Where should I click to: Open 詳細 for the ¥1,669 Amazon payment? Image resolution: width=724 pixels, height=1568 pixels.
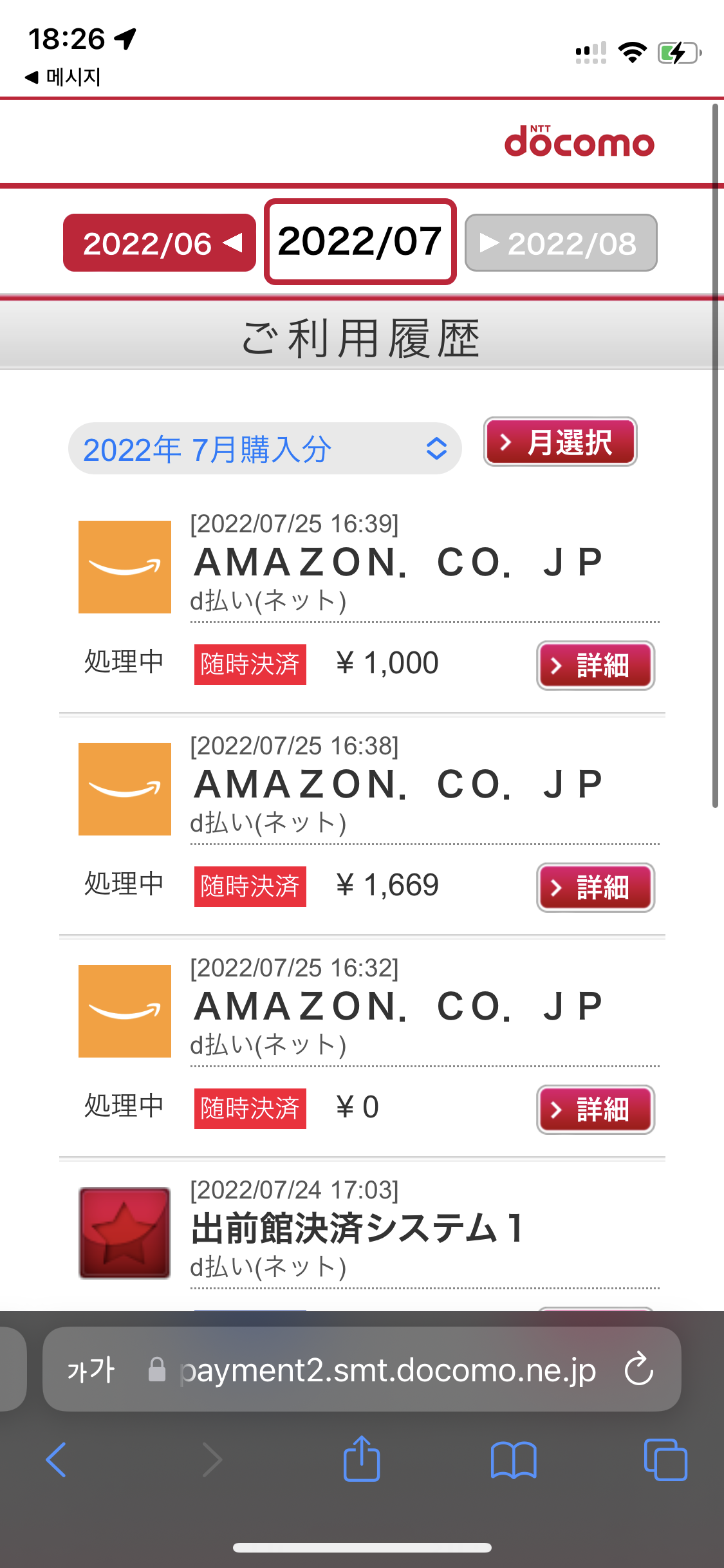pyautogui.click(x=595, y=887)
